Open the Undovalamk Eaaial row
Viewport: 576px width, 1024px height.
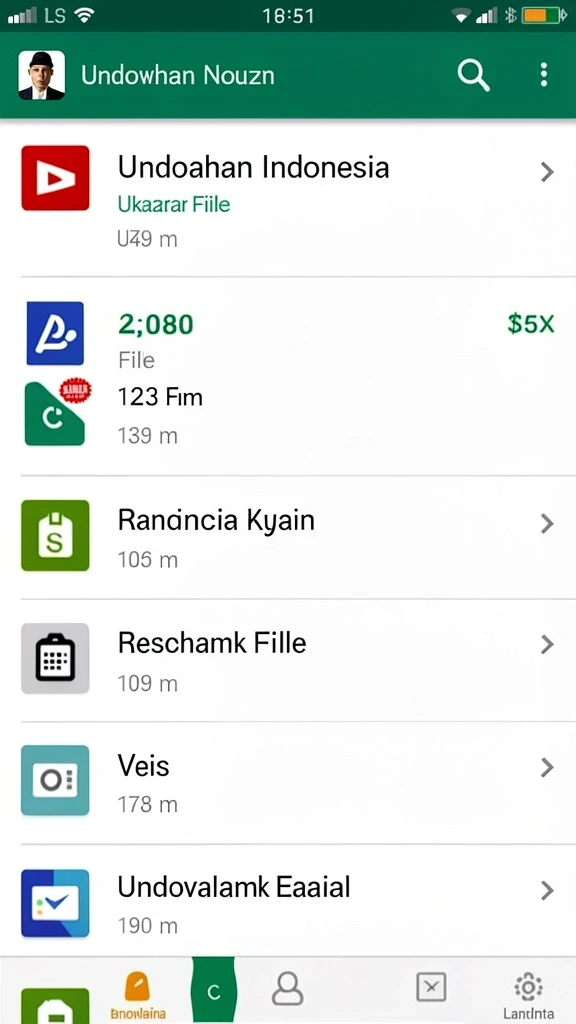[288, 903]
